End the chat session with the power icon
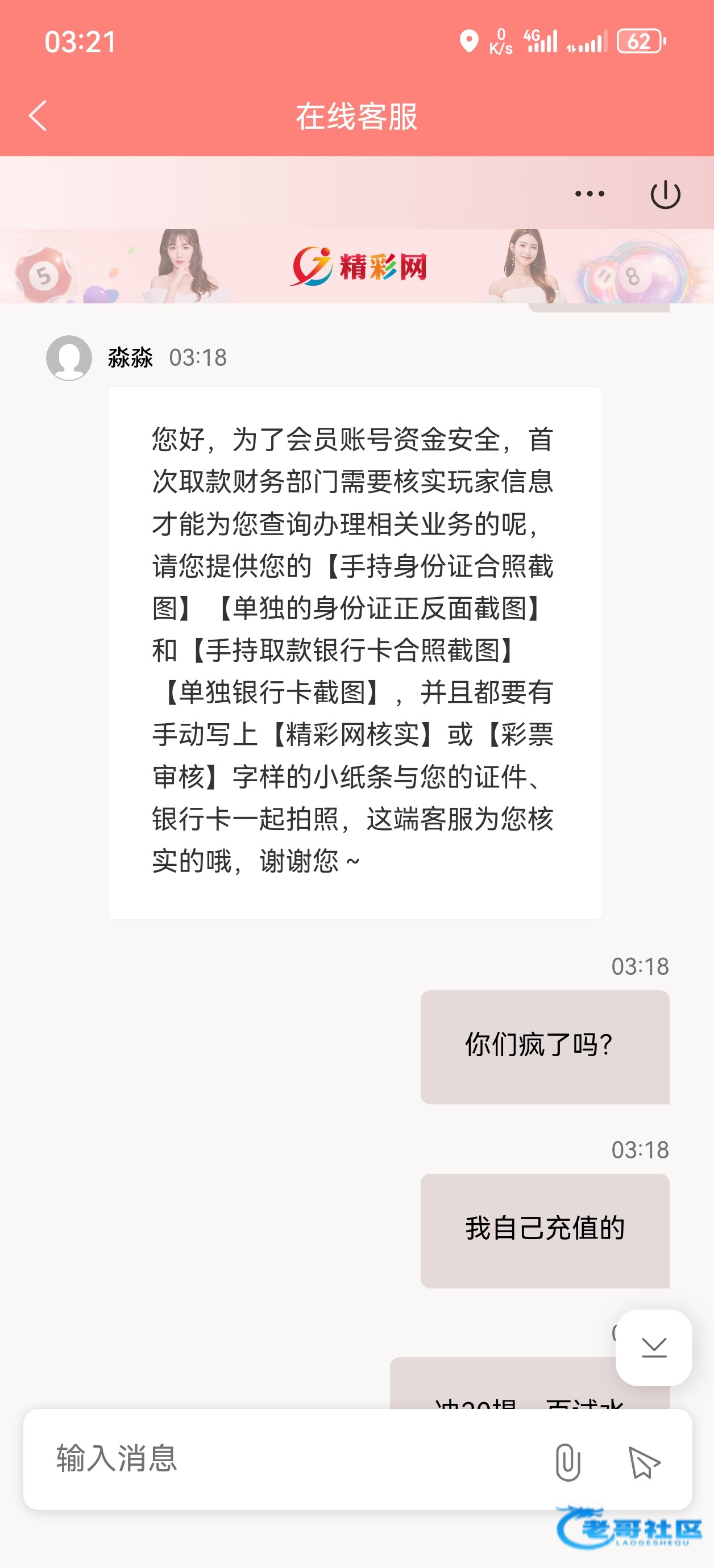The height and width of the screenshot is (1568, 714). pyautogui.click(x=665, y=195)
